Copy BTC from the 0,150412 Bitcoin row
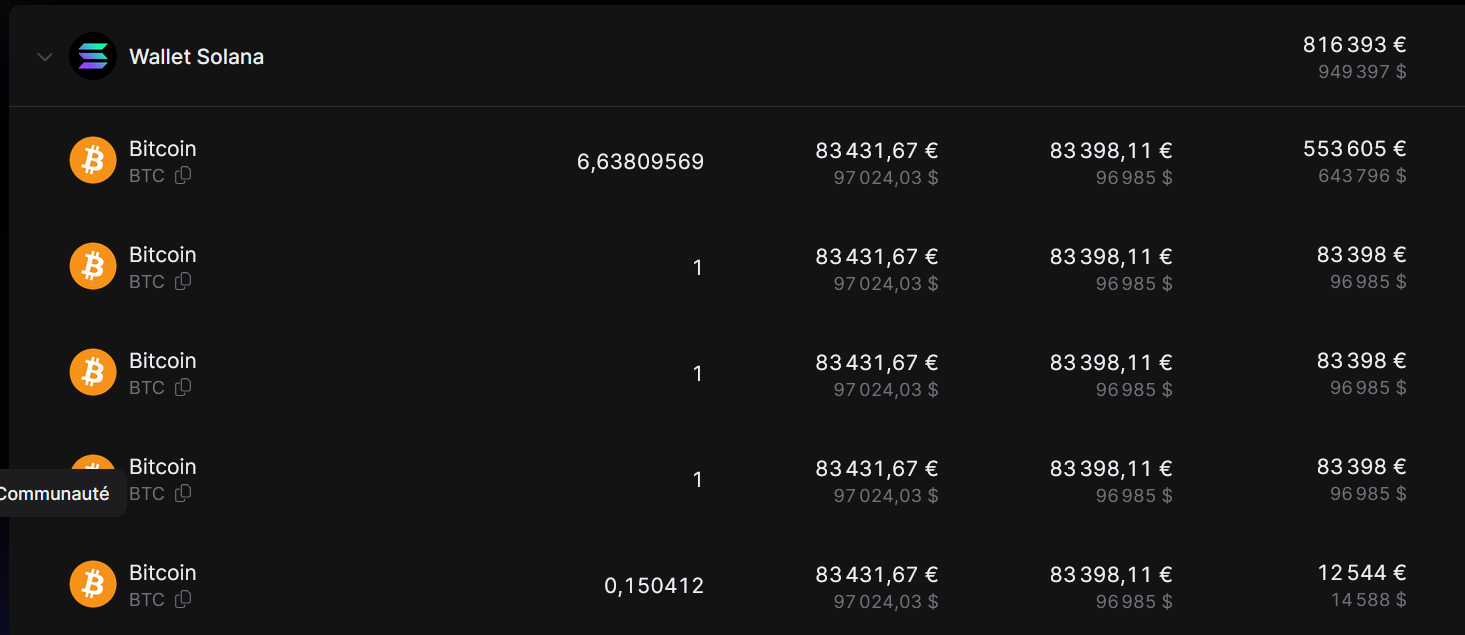Viewport: 1465px width, 635px height. 183,600
